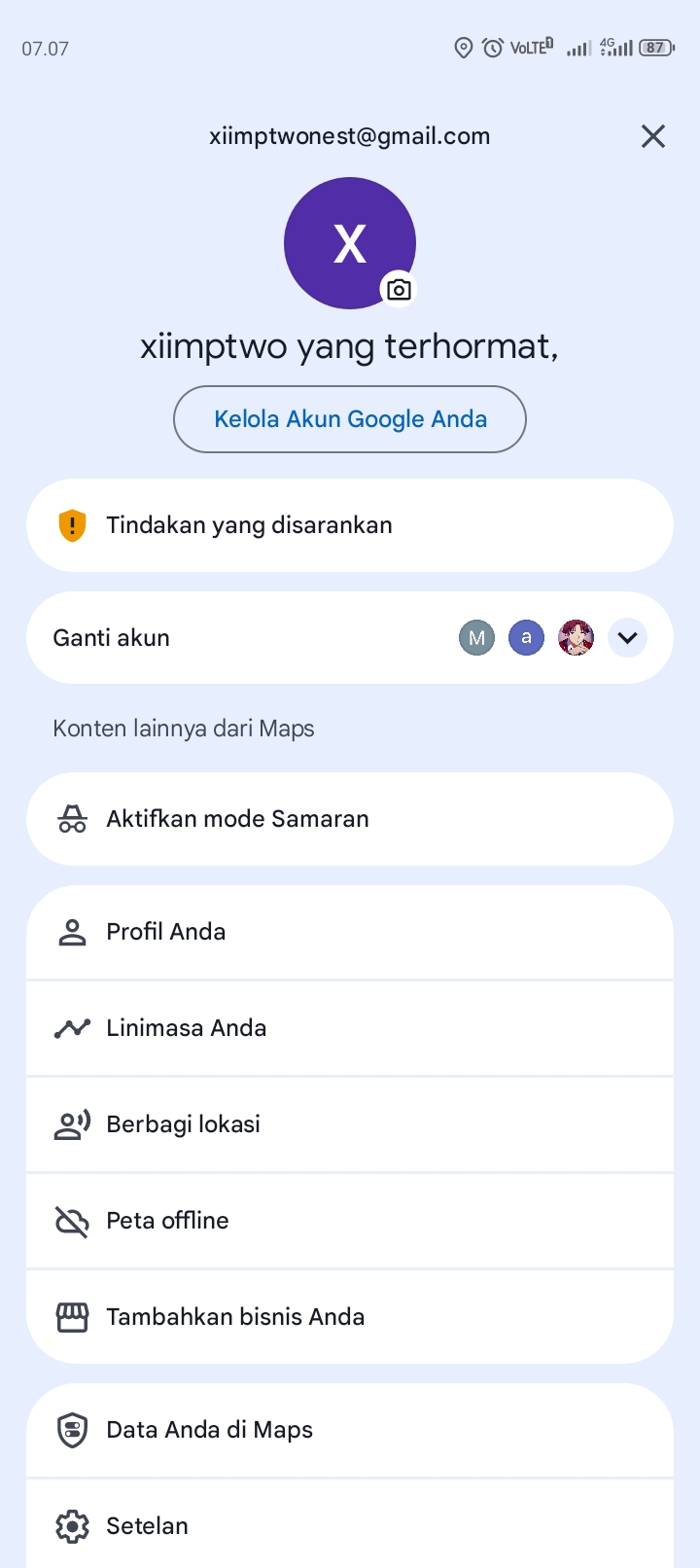Go to Peta offline
700x1568 pixels.
pyautogui.click(x=350, y=1221)
